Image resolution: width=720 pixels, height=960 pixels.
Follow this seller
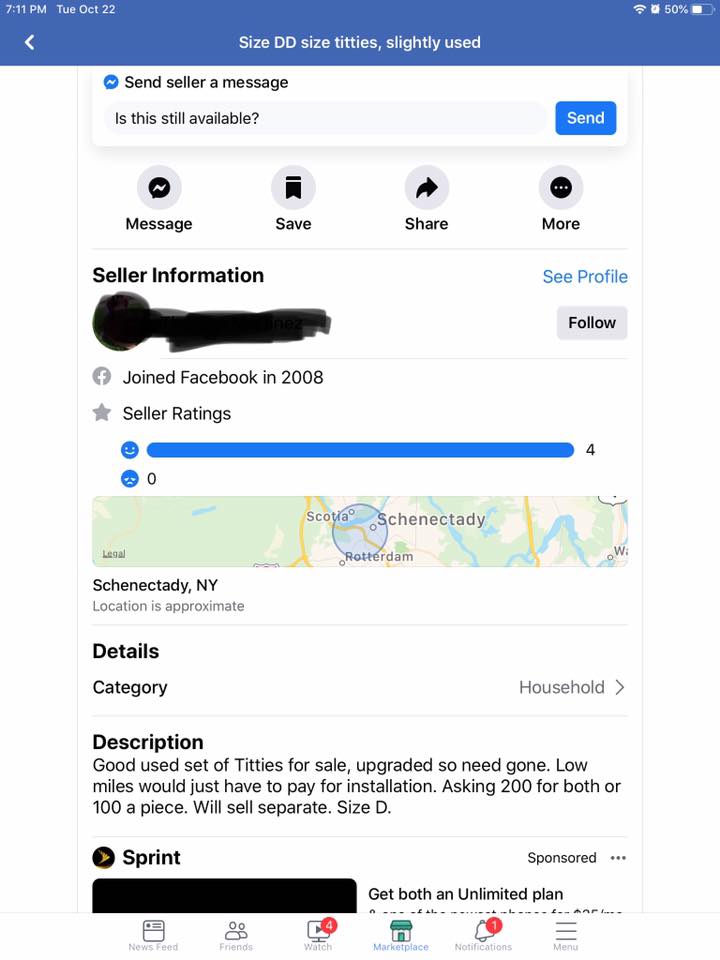tap(591, 323)
